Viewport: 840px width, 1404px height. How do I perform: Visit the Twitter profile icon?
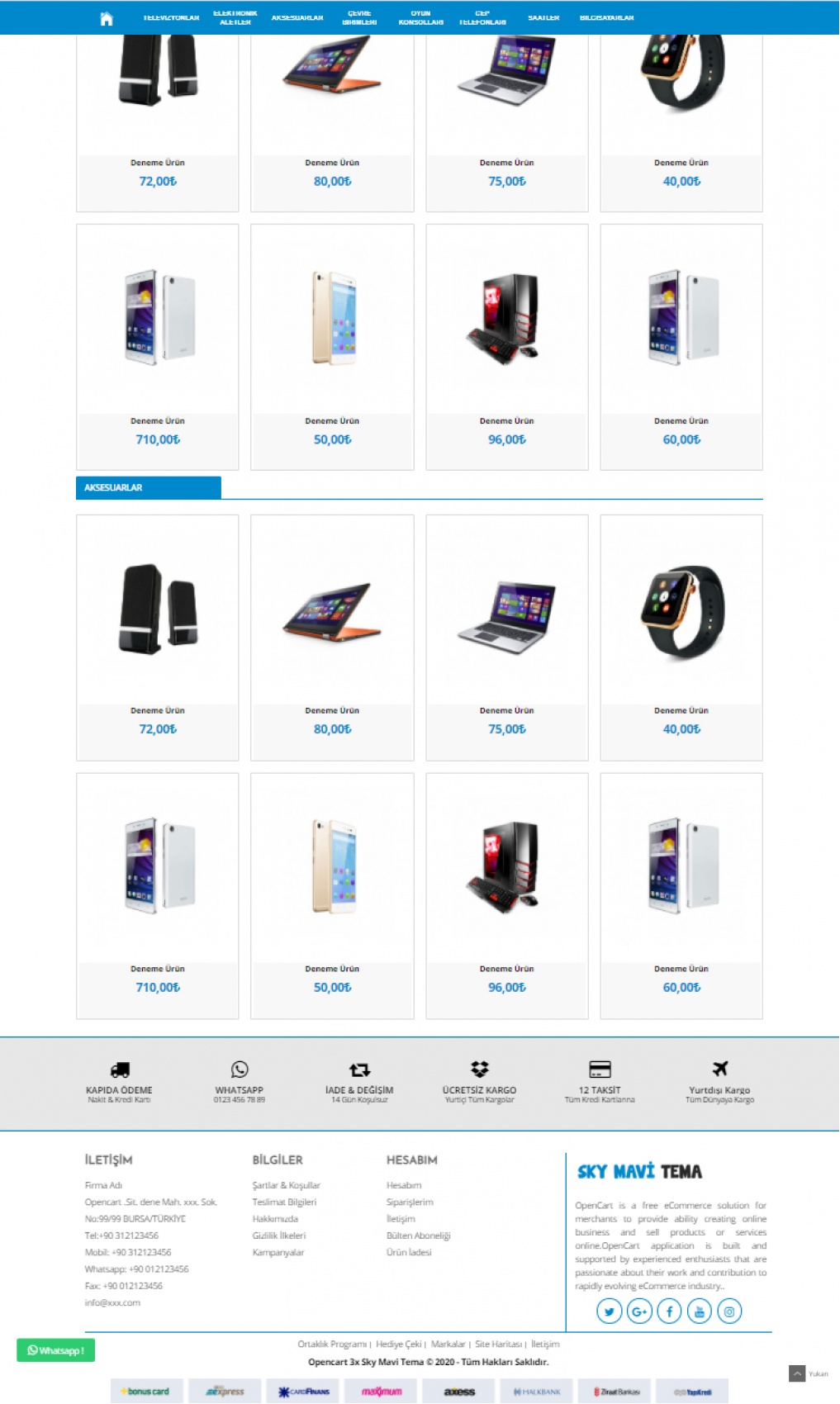coord(609,1311)
